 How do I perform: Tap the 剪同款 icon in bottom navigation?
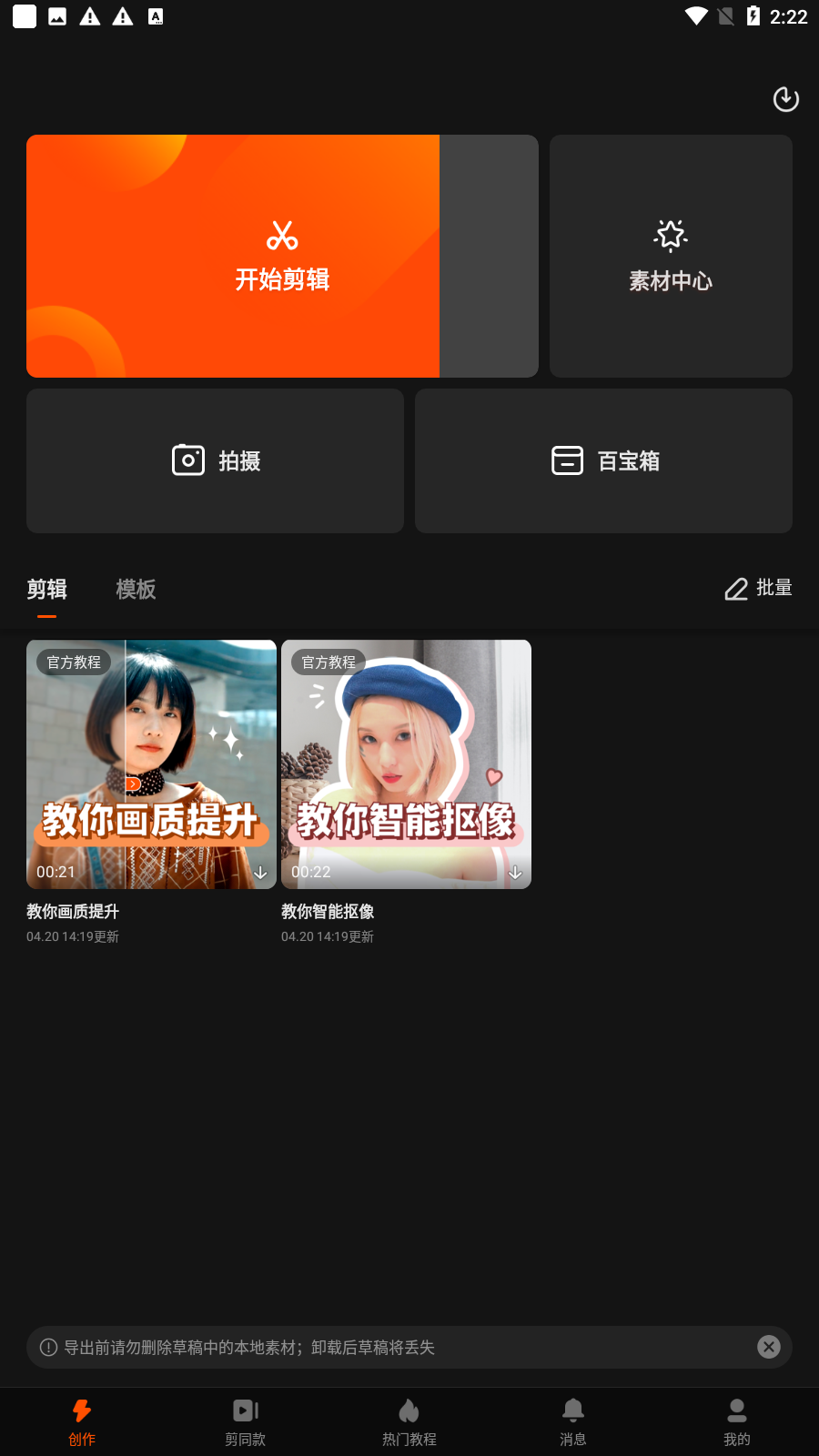(245, 1410)
